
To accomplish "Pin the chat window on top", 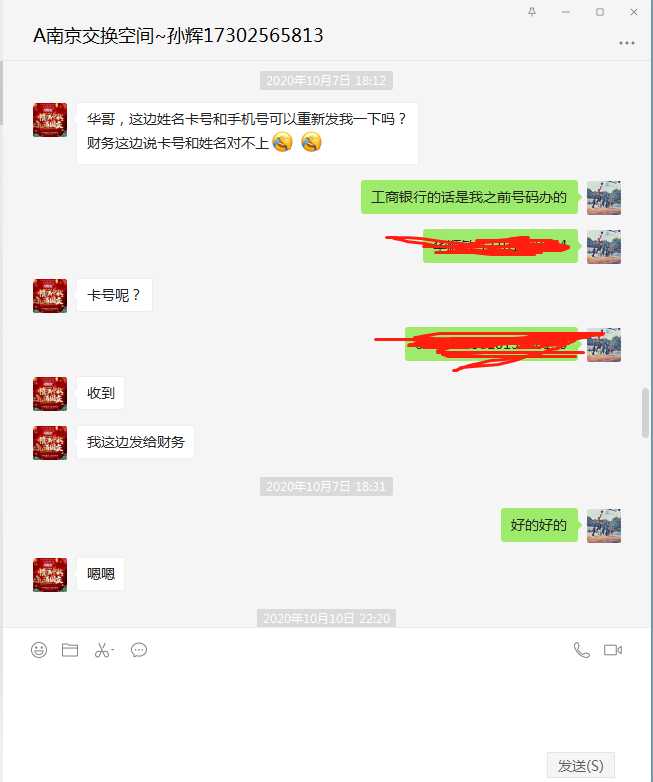I will click(x=532, y=12).
